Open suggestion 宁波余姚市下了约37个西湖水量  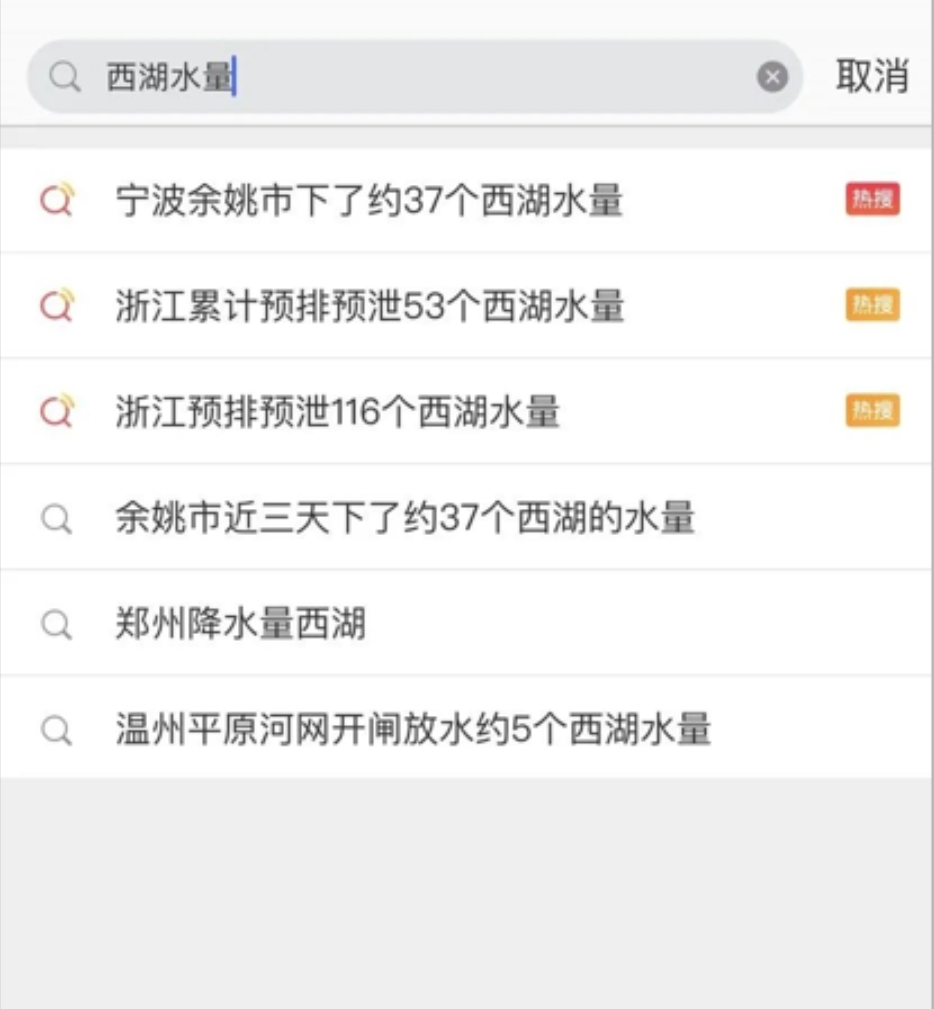(x=370, y=201)
